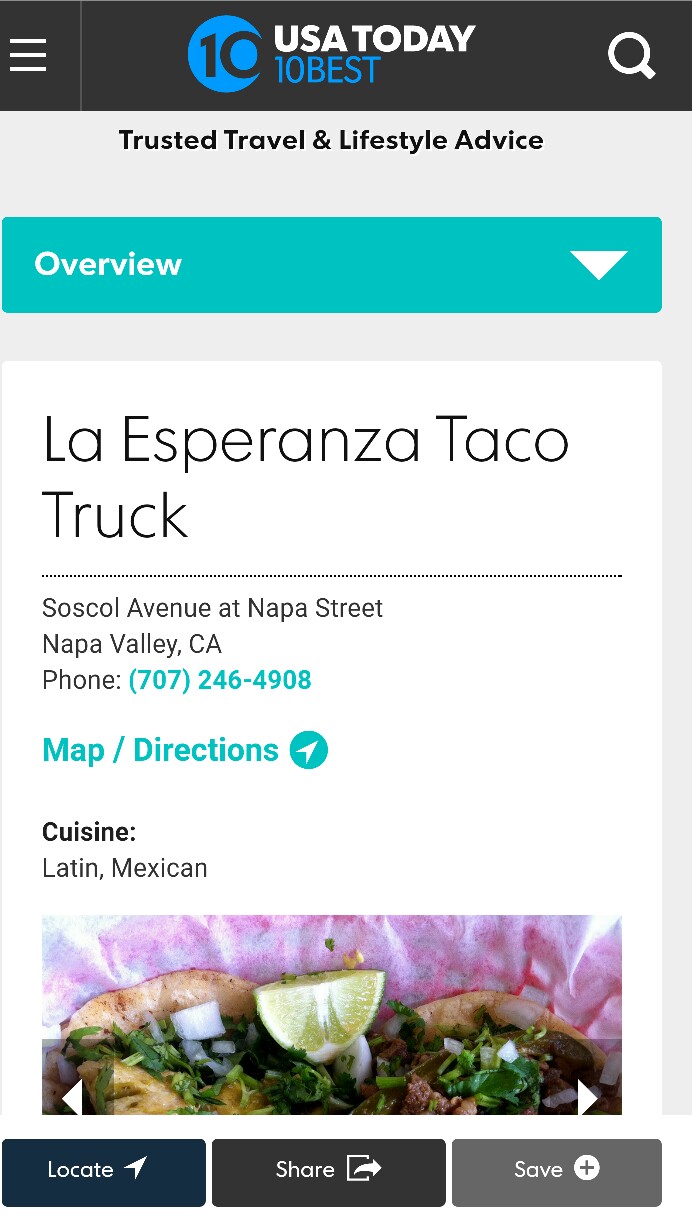Tap the Locate button
The height and width of the screenshot is (1231, 692).
point(104,1172)
